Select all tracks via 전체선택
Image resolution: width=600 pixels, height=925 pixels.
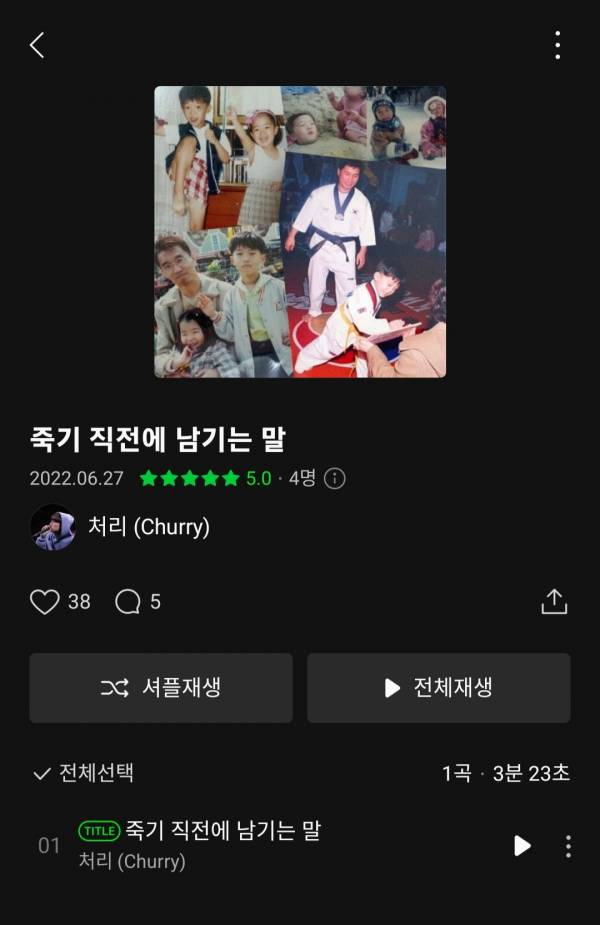(x=84, y=773)
